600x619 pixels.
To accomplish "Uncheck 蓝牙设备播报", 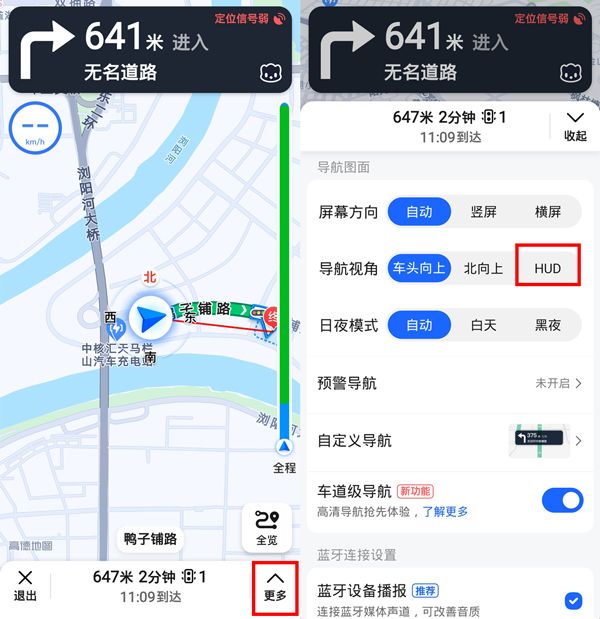I will (573, 600).
